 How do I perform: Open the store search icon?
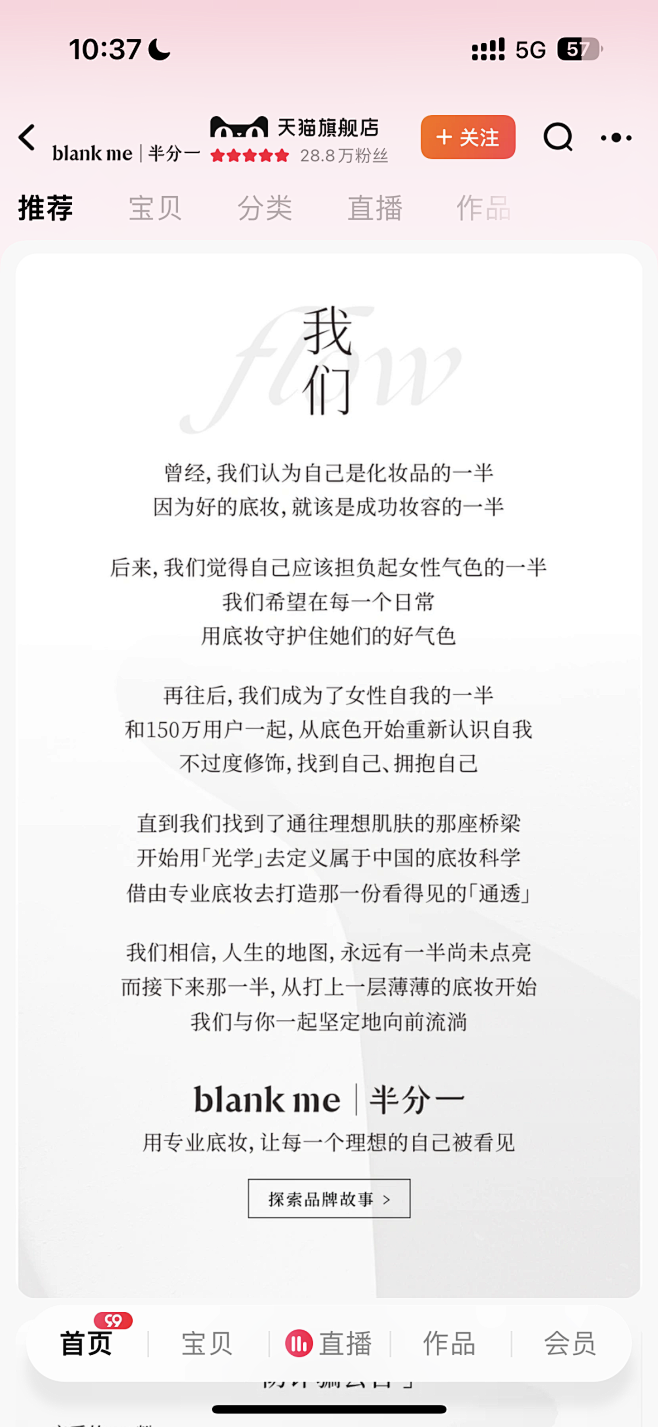(558, 137)
